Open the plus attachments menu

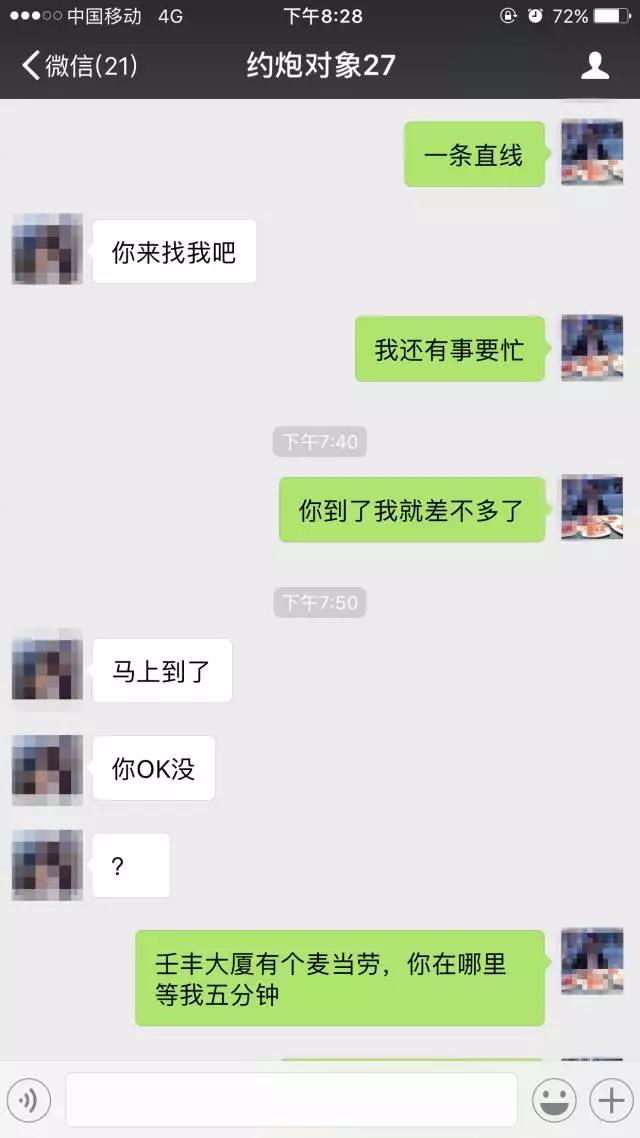click(x=610, y=1100)
